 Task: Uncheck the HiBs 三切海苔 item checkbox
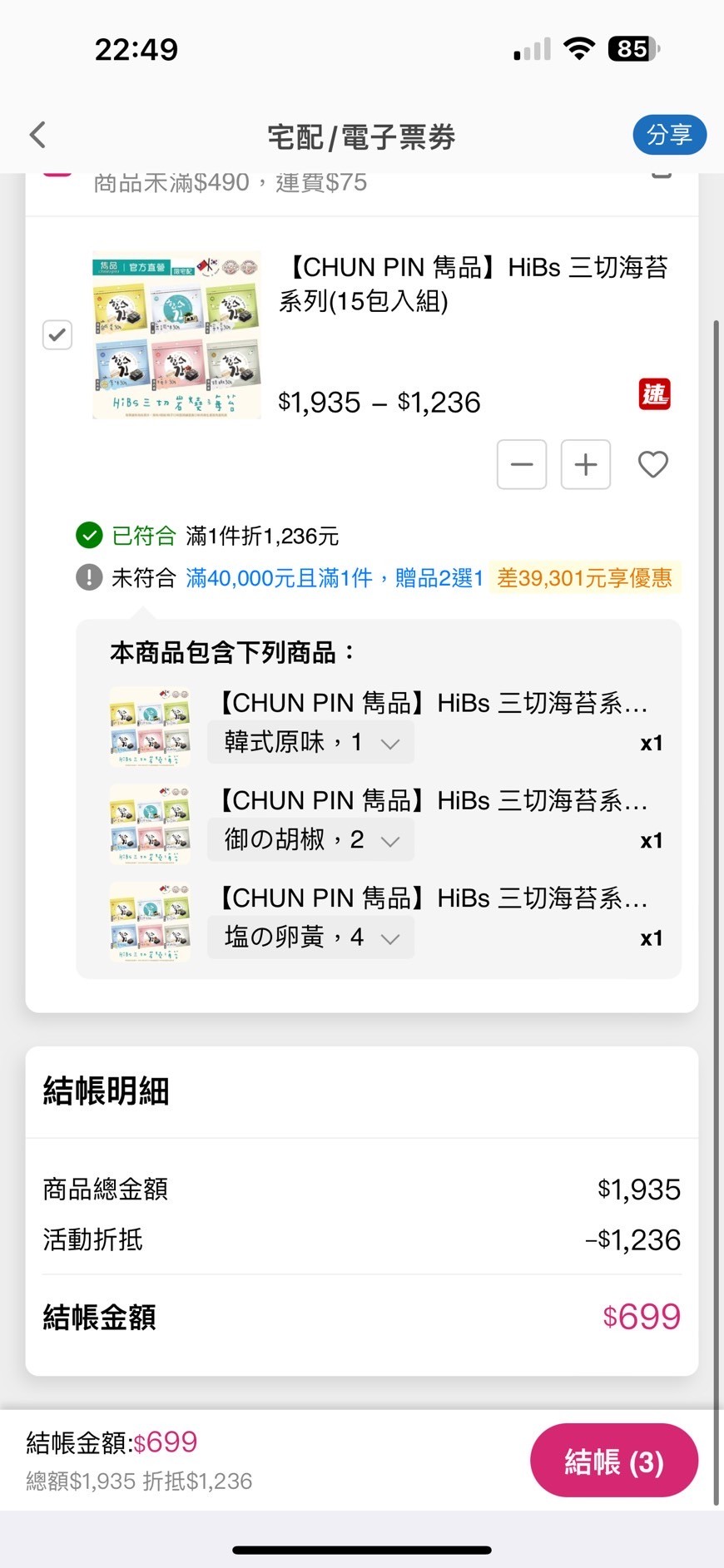coord(57,335)
